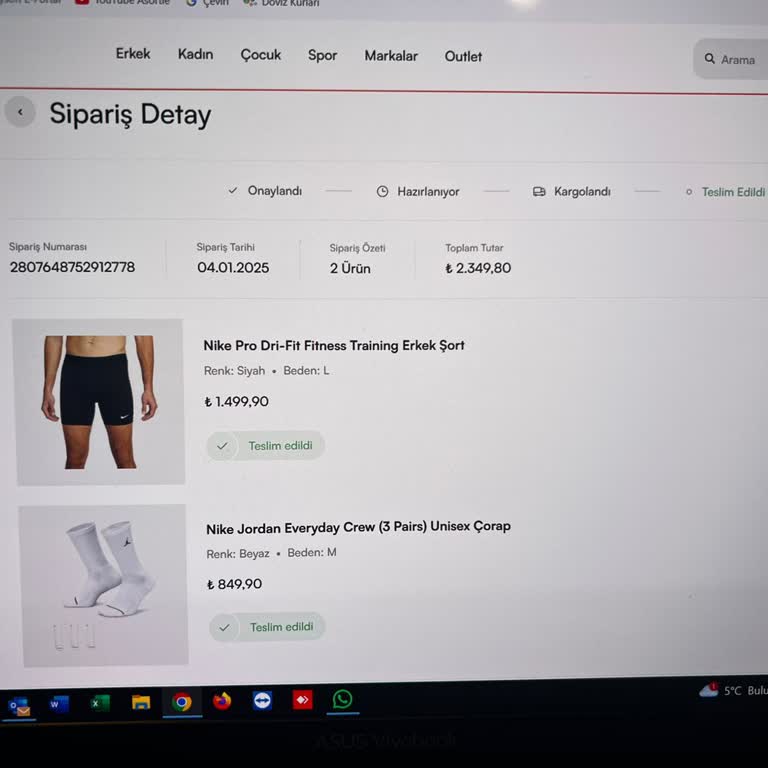Open the Nike Pro Dri-Fit shorts image
This screenshot has height=768, width=768.
tap(99, 402)
